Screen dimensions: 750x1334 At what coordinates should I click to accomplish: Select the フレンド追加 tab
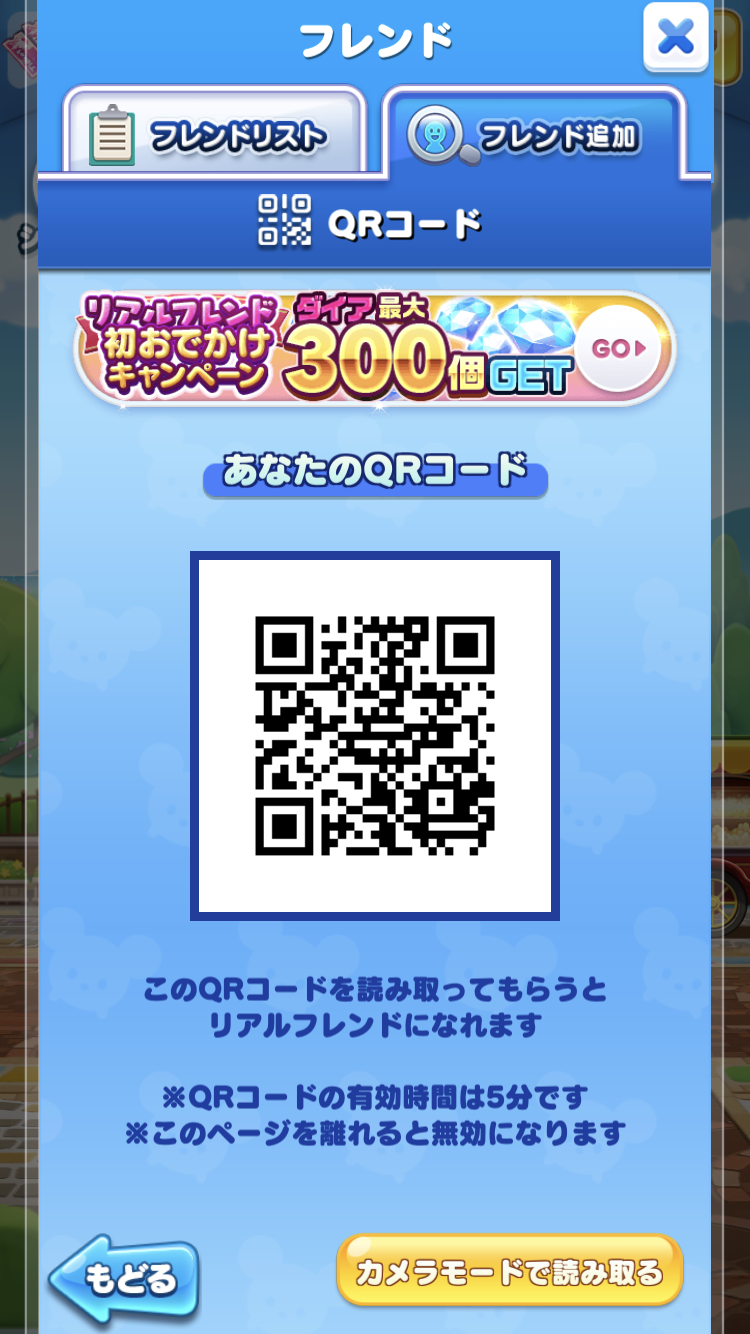[x=535, y=135]
